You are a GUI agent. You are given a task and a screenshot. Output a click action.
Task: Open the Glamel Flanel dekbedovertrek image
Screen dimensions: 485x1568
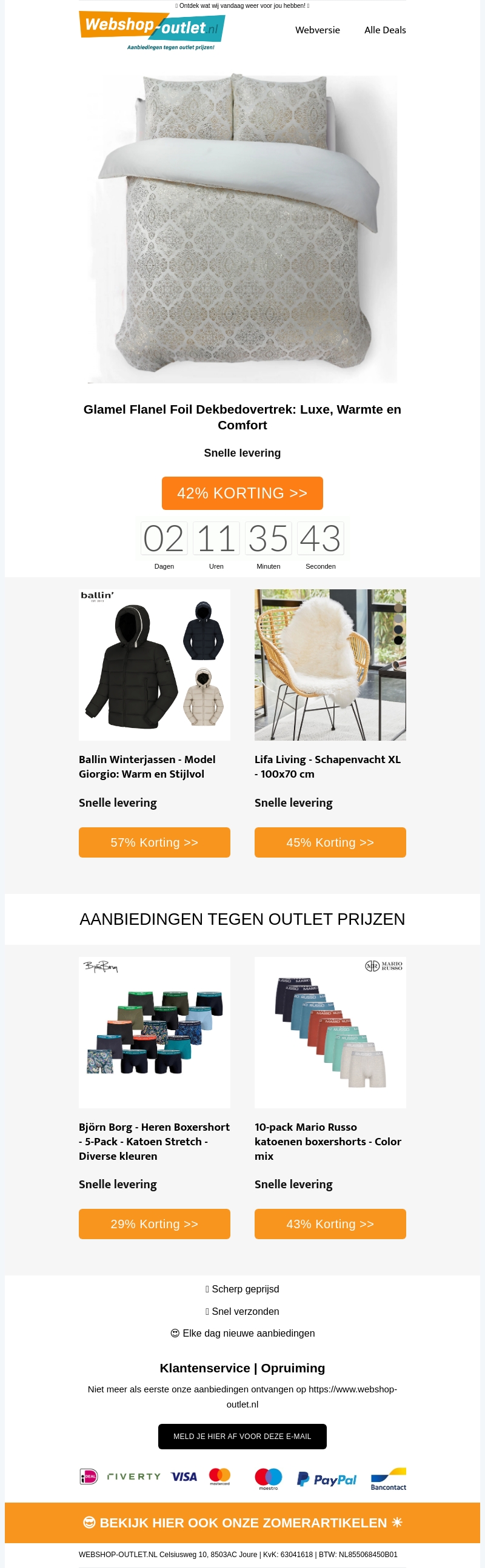point(242,228)
